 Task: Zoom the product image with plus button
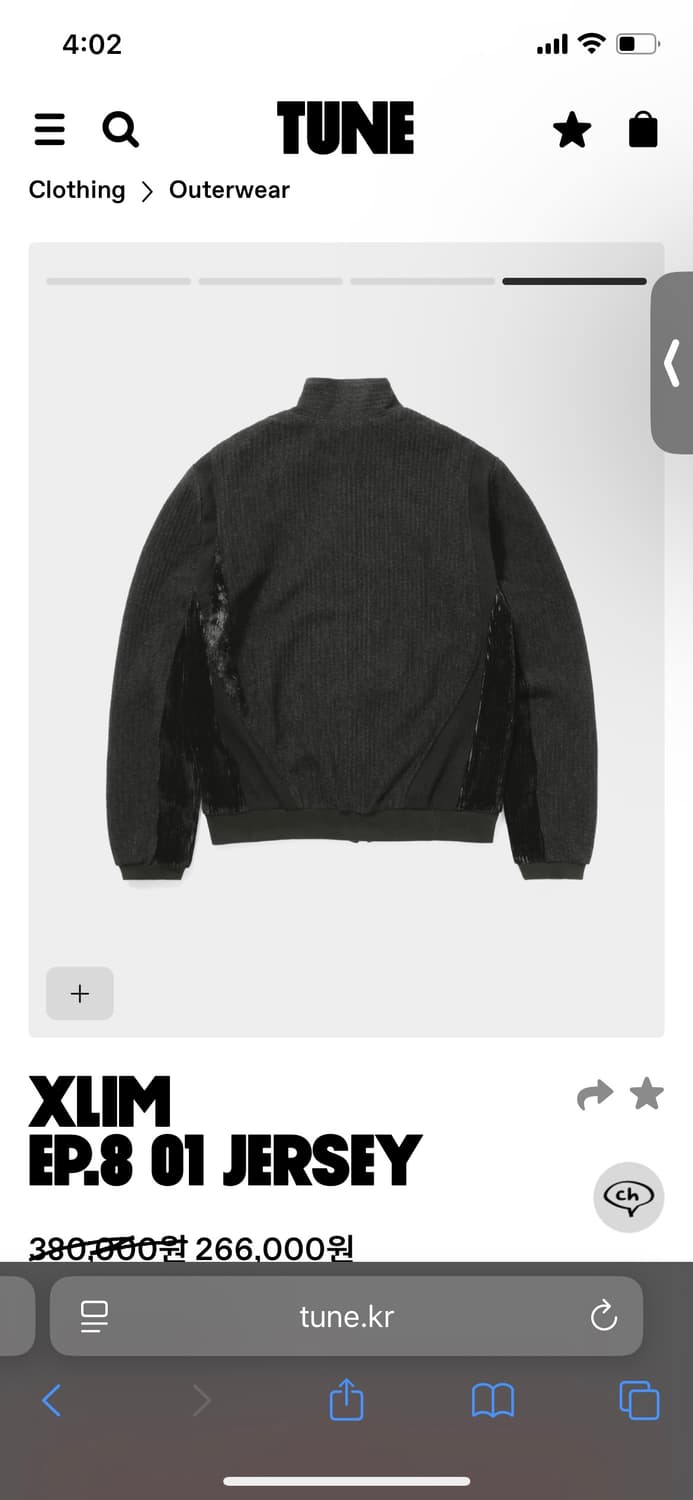click(x=80, y=993)
